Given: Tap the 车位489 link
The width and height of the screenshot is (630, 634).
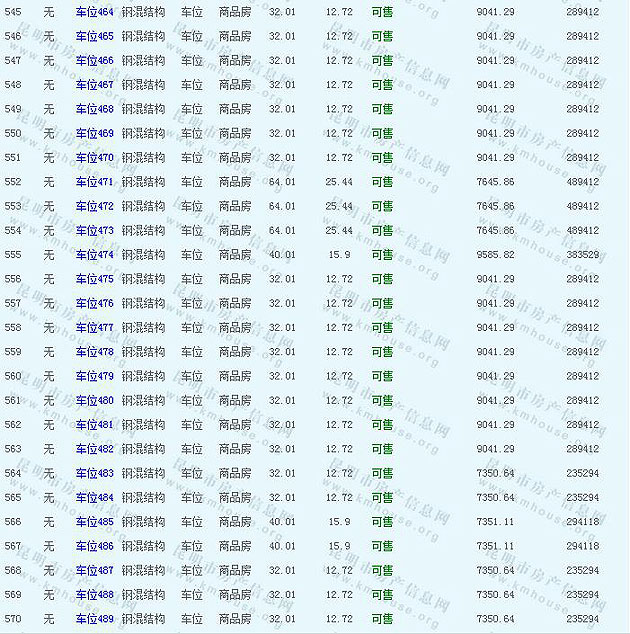Looking at the screenshot, I should (95, 619).
